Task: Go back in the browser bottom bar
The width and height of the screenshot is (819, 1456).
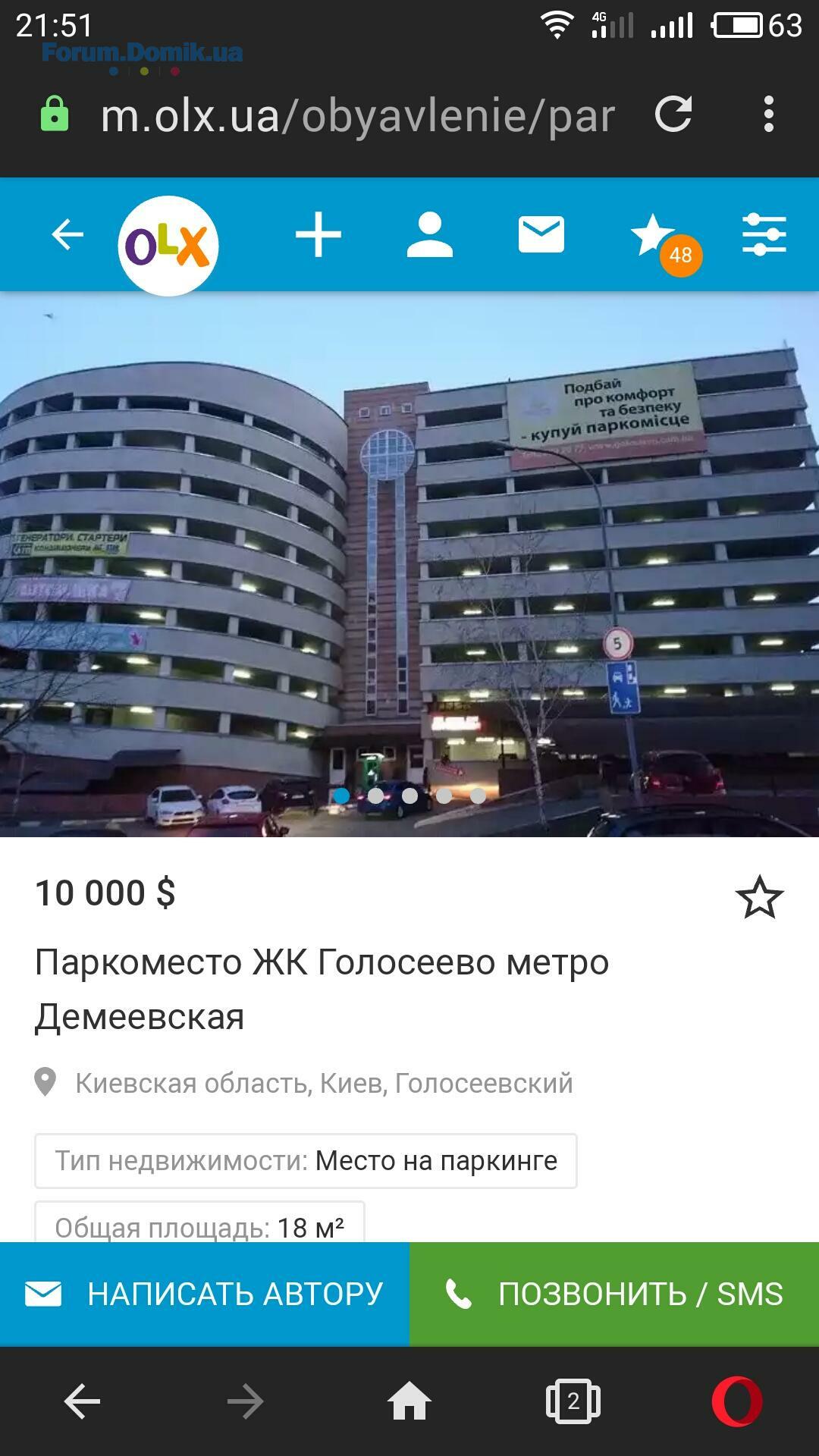Action: point(82,1401)
